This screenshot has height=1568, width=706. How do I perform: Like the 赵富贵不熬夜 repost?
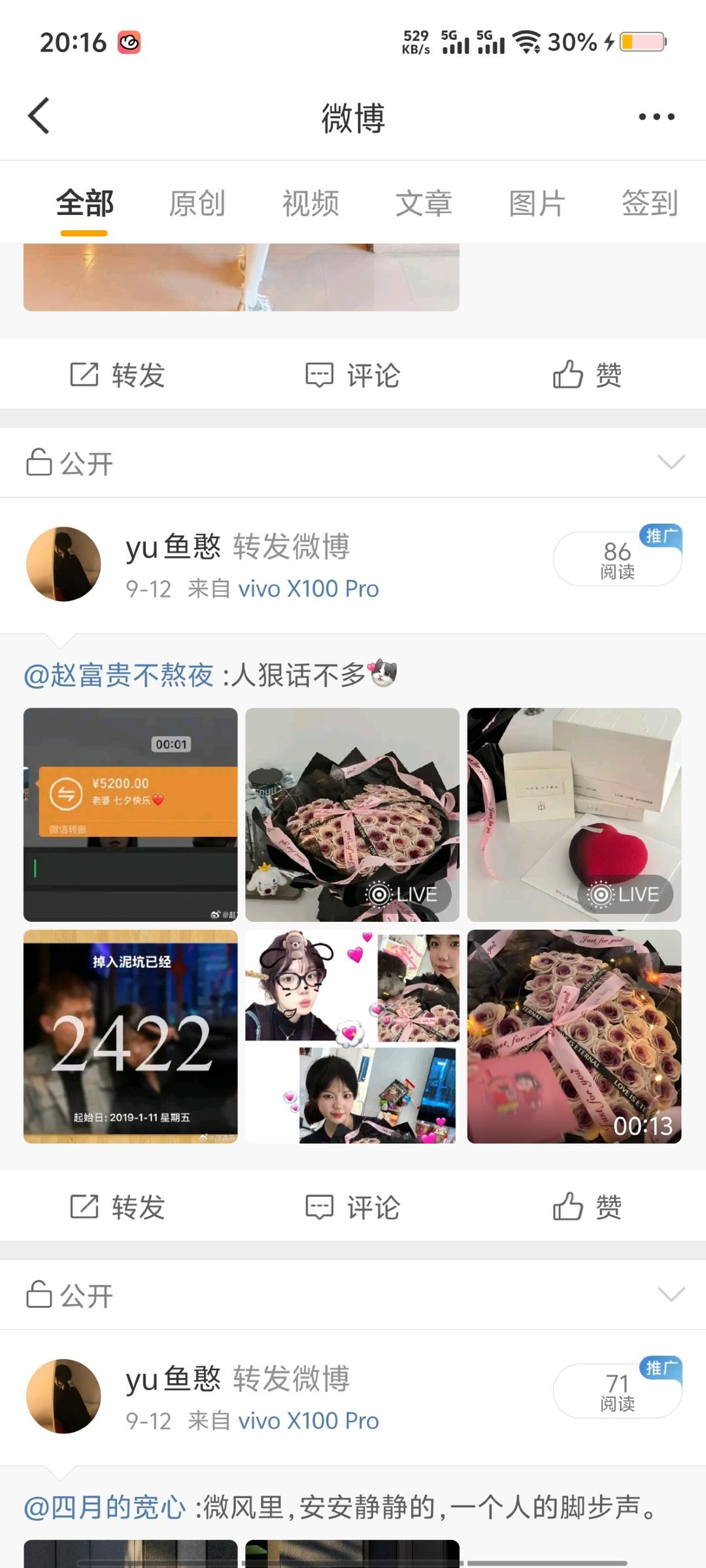[x=587, y=1207]
